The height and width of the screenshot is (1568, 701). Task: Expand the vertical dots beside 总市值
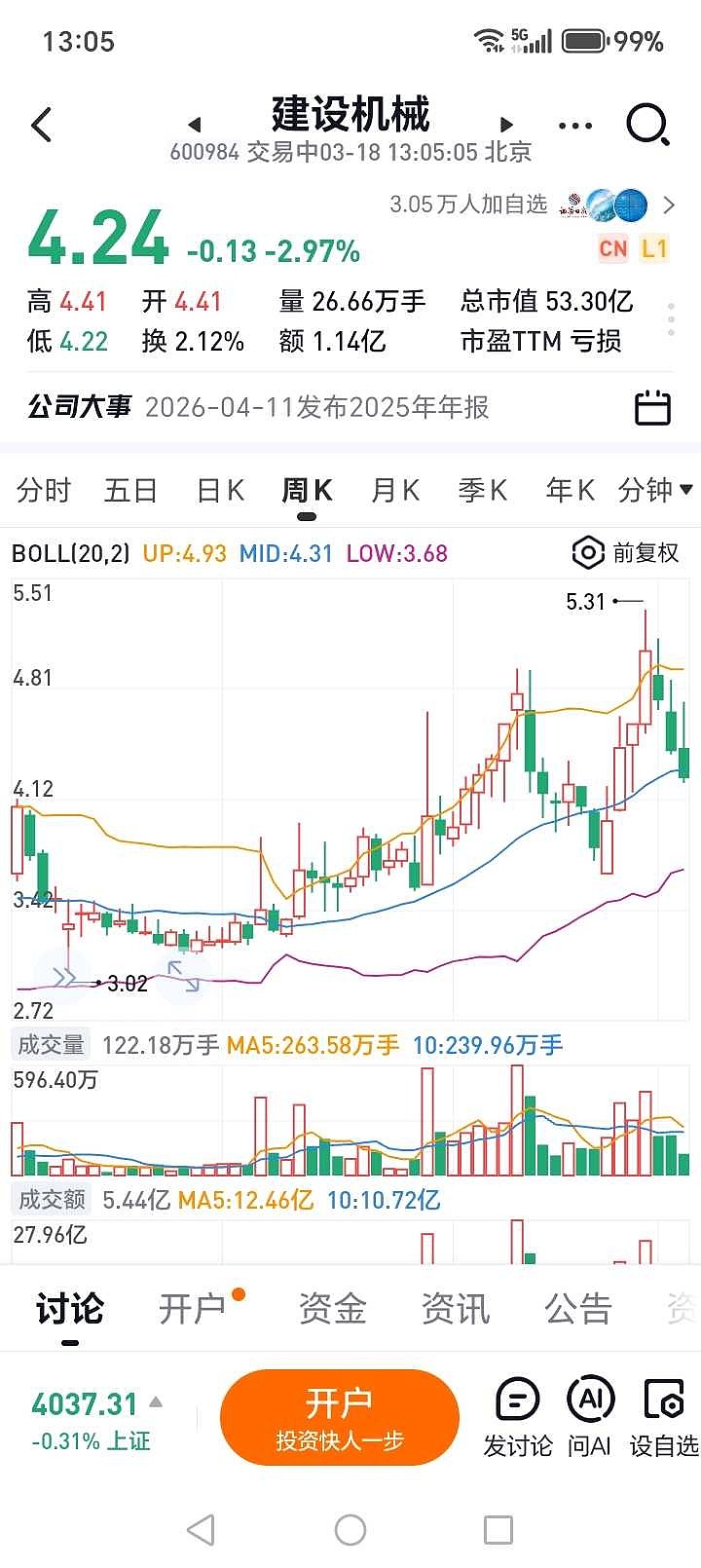point(670,321)
